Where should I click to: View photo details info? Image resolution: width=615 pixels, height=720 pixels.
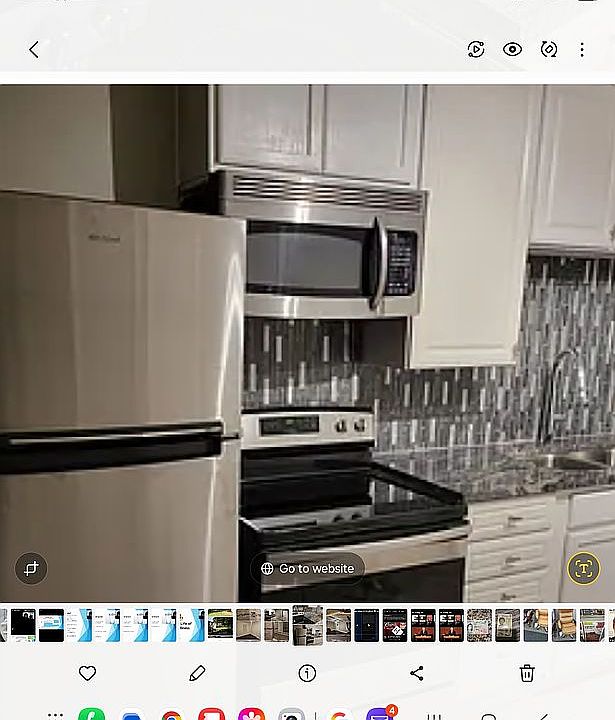pyautogui.click(x=307, y=673)
